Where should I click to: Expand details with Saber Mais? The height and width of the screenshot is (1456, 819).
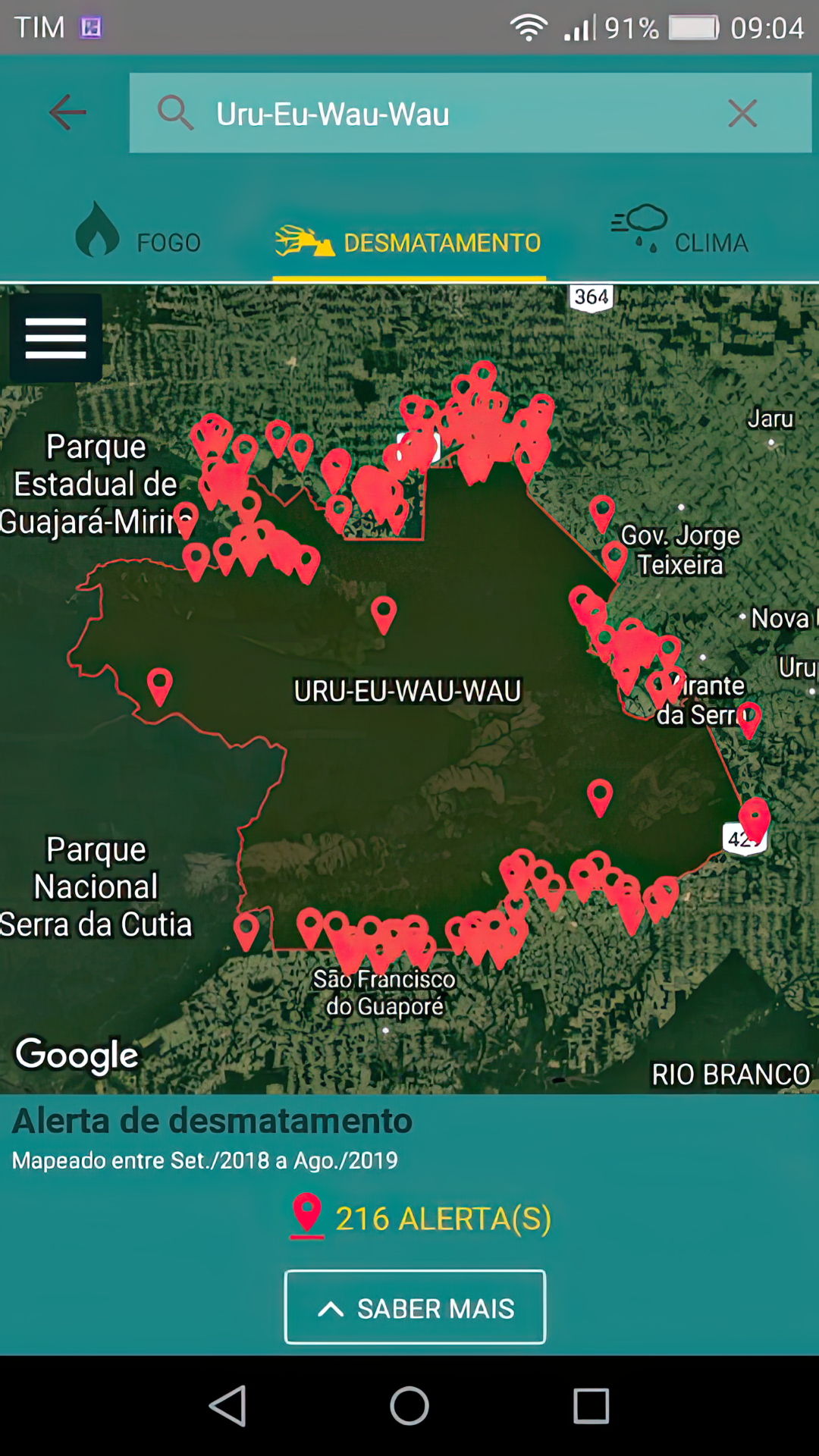click(x=415, y=1307)
